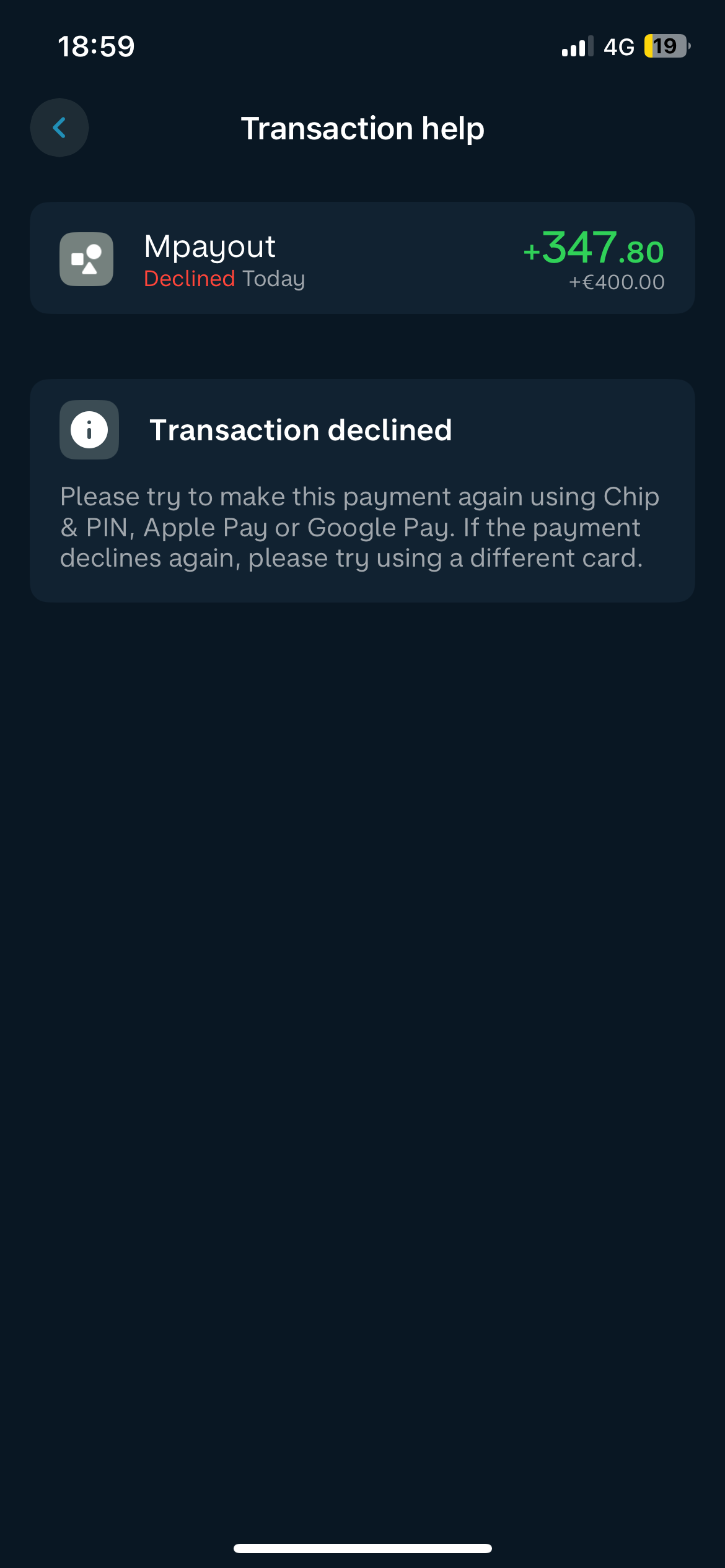This screenshot has width=725, height=1568.
Task: Open the declined Mpayout transaction card
Action: tap(362, 258)
